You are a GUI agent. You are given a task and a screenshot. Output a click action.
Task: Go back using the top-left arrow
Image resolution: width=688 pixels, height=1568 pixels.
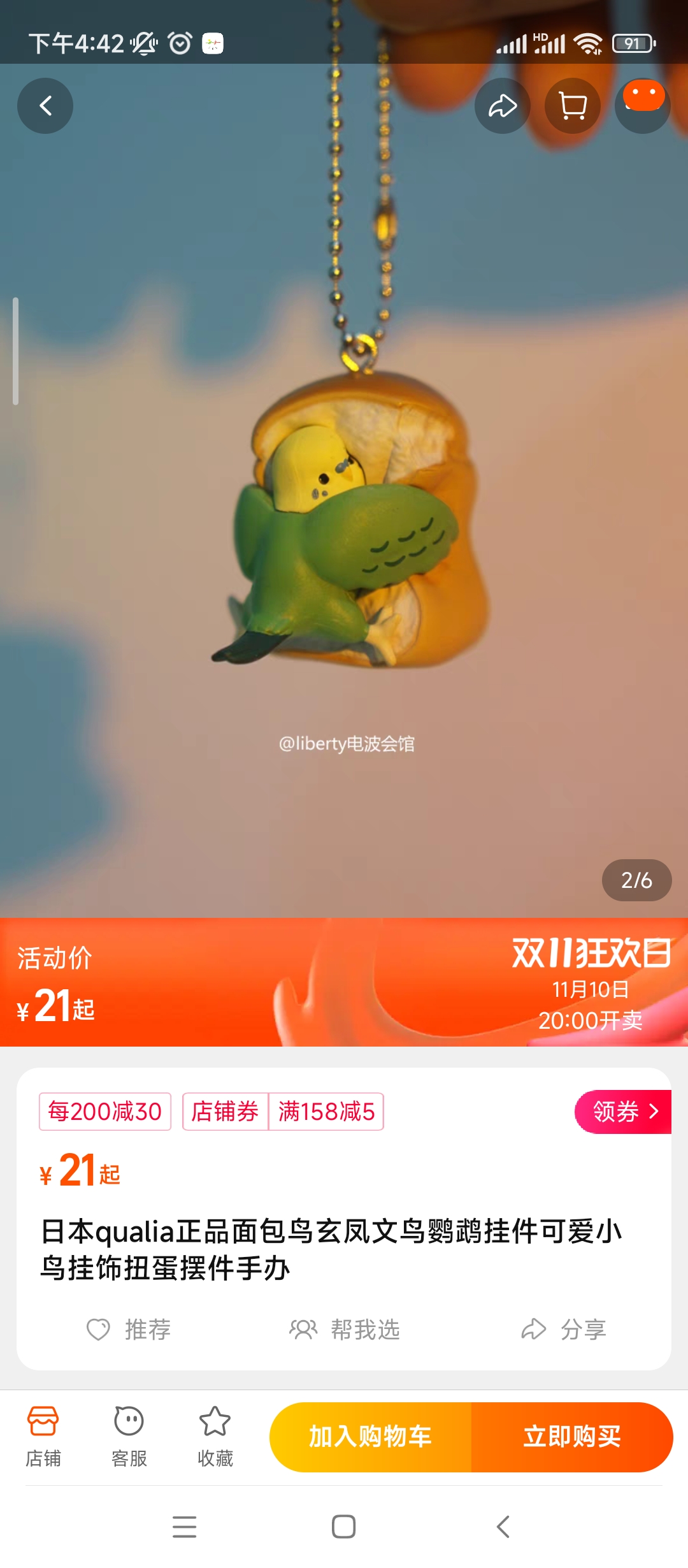(x=45, y=106)
